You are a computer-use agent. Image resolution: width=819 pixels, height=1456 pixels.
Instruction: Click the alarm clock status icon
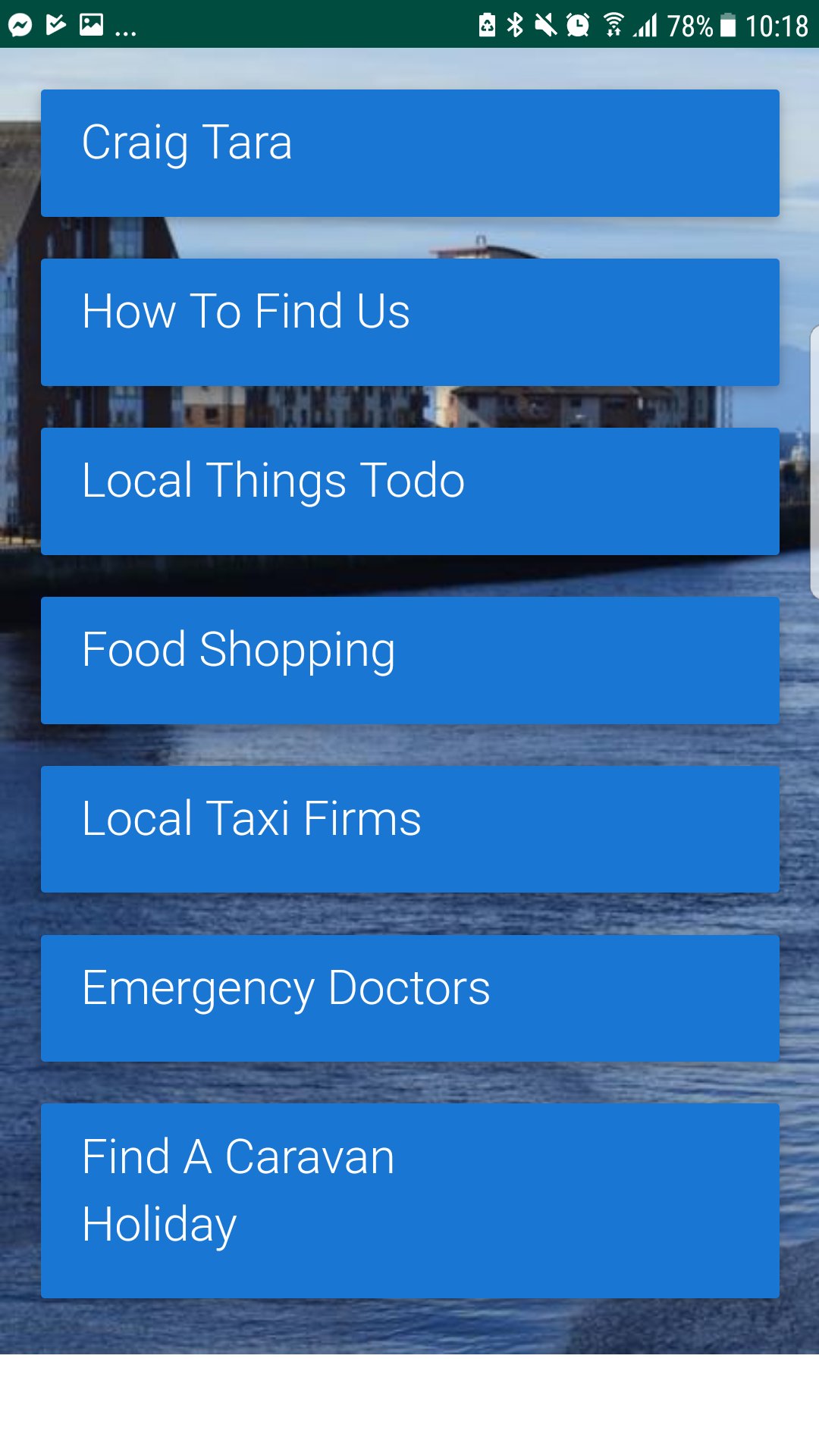coord(578,23)
